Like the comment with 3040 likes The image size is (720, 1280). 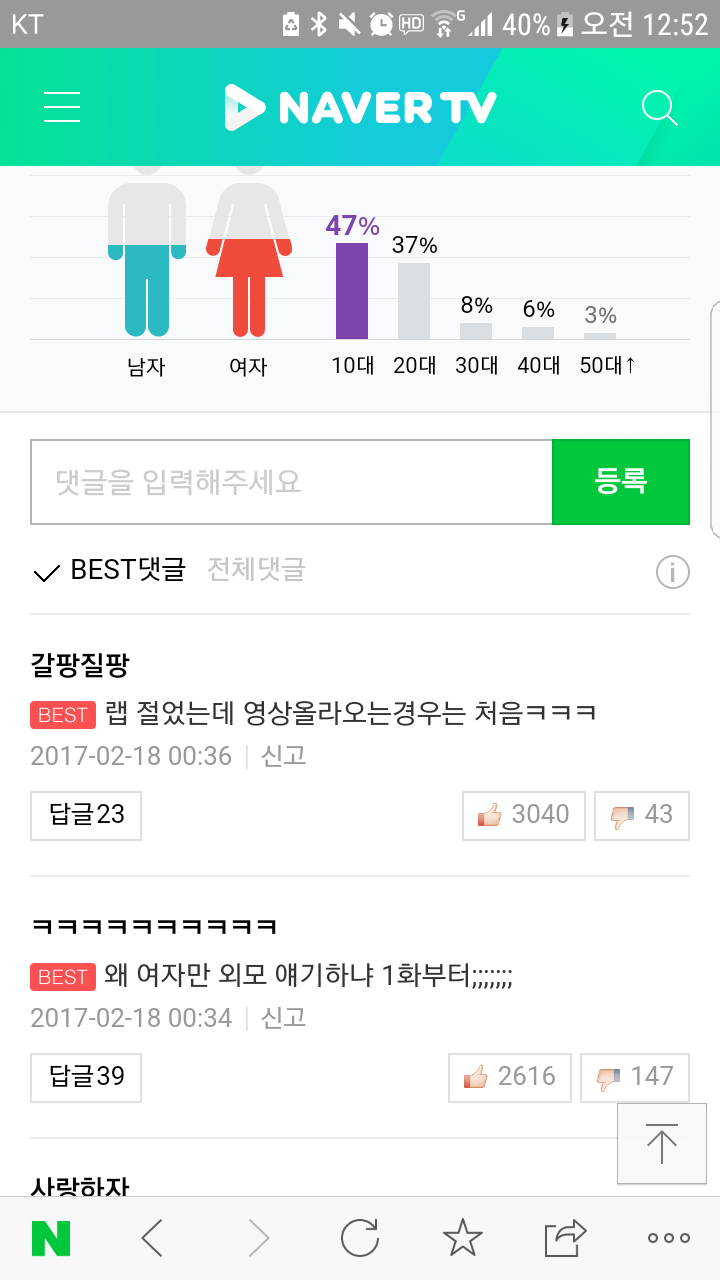point(524,815)
